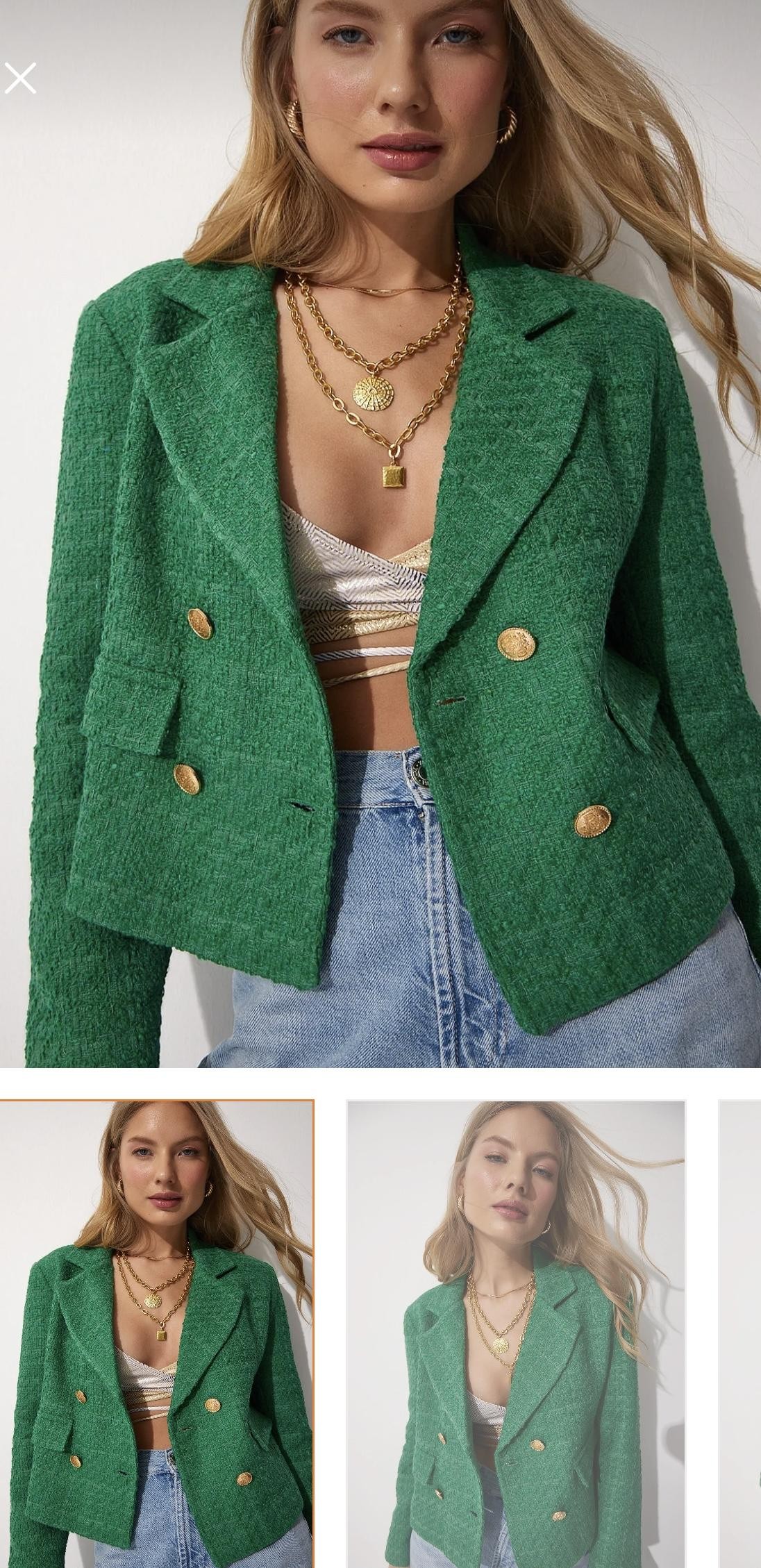Open the second thumbnail with lighter green jacket
This screenshot has width=761, height=1568.
(x=516, y=1333)
